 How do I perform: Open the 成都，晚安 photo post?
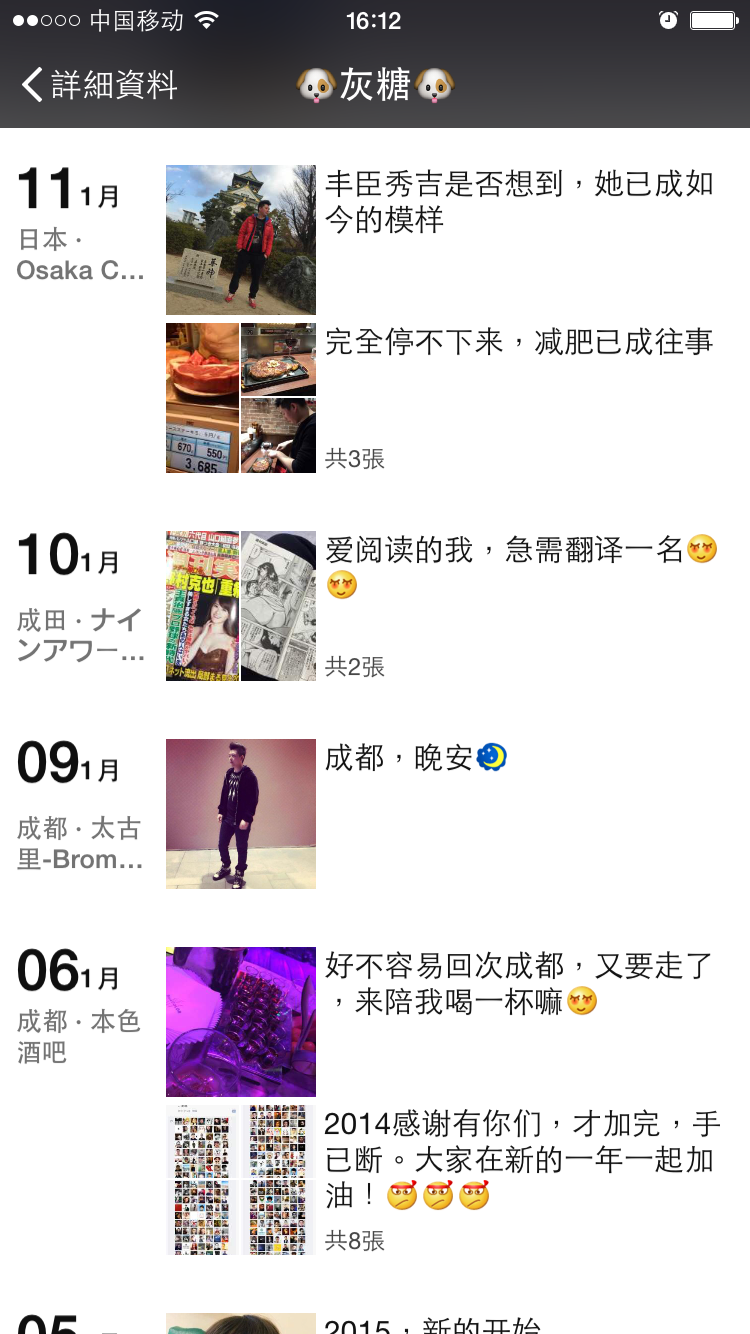(241, 814)
